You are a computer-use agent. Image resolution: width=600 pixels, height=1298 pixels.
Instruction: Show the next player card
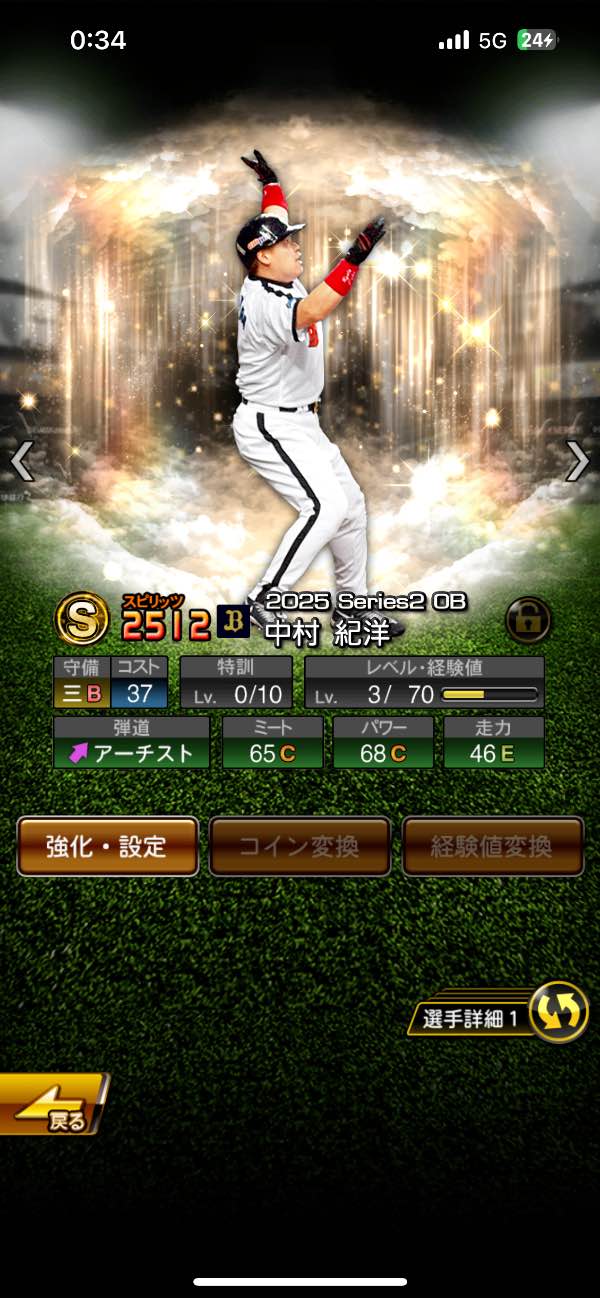[x=577, y=461]
